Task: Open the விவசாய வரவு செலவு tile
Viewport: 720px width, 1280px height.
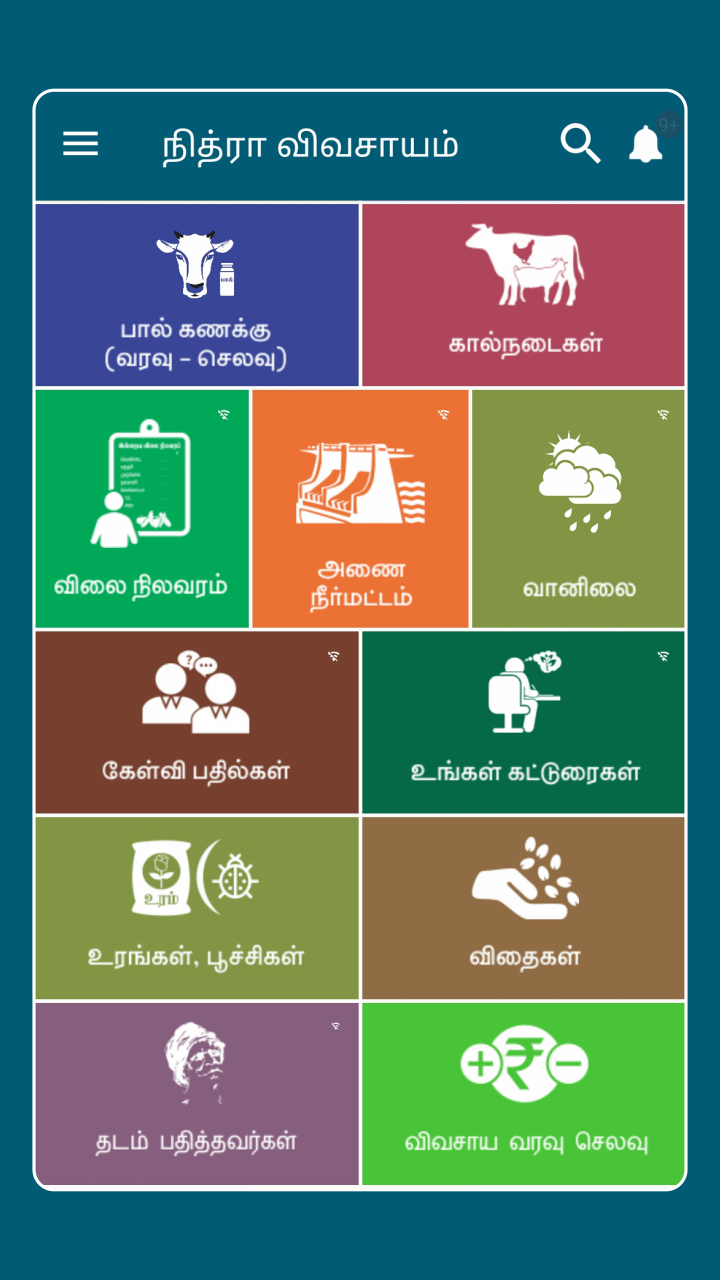Action: point(523,1094)
